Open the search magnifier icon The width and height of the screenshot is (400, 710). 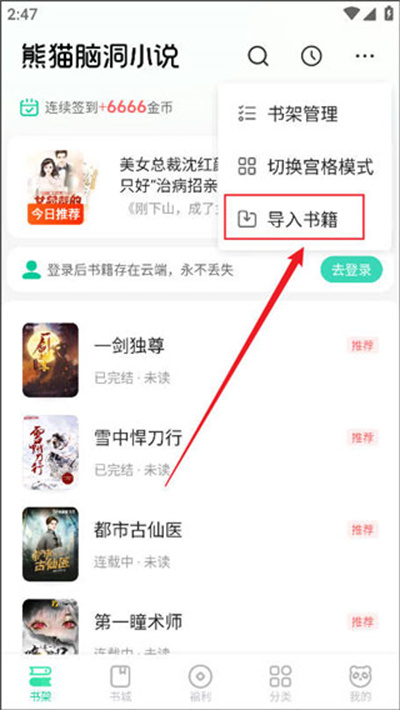[x=258, y=57]
